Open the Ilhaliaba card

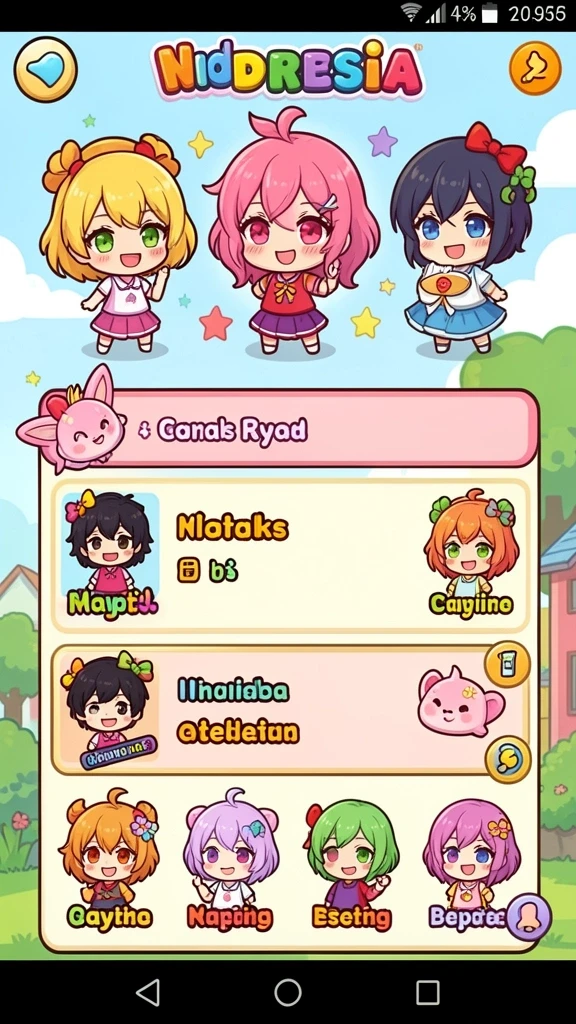tap(290, 710)
